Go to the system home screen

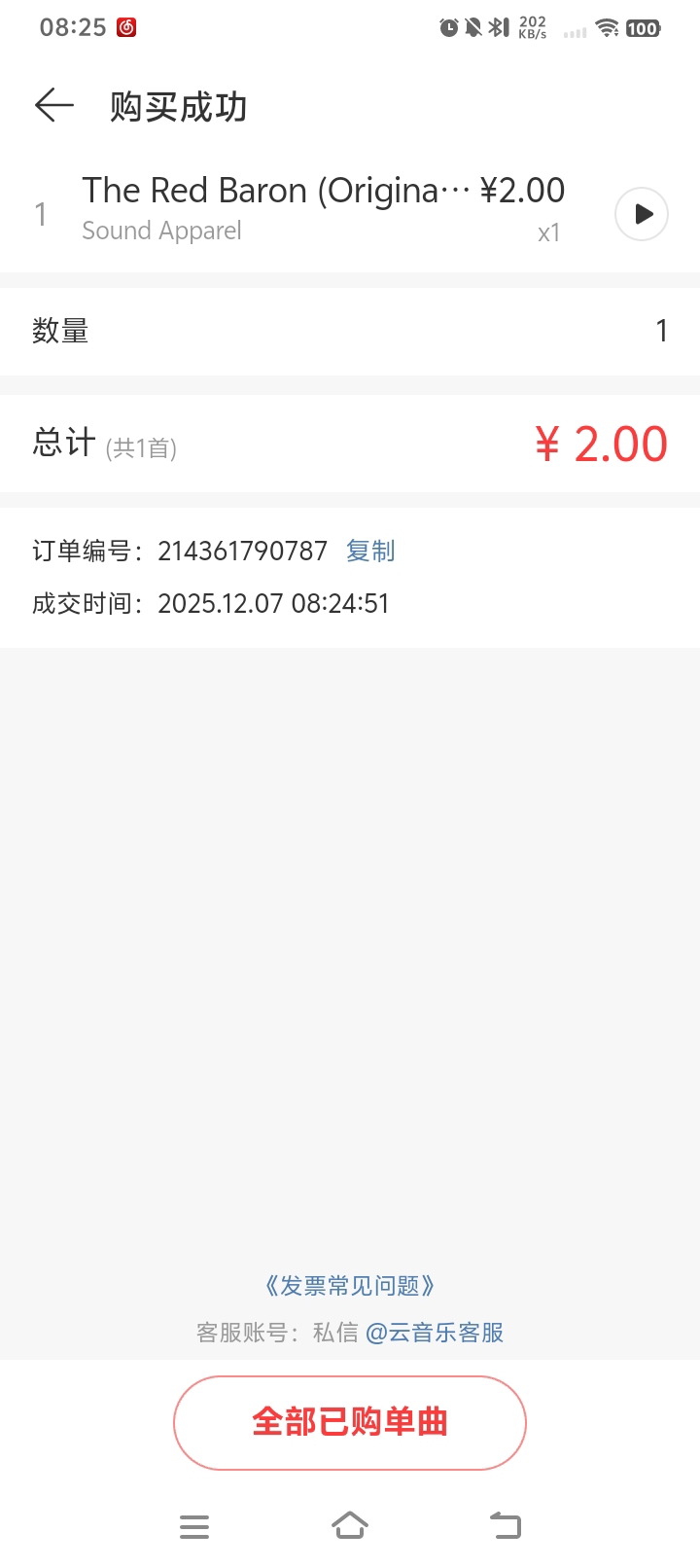[350, 1525]
